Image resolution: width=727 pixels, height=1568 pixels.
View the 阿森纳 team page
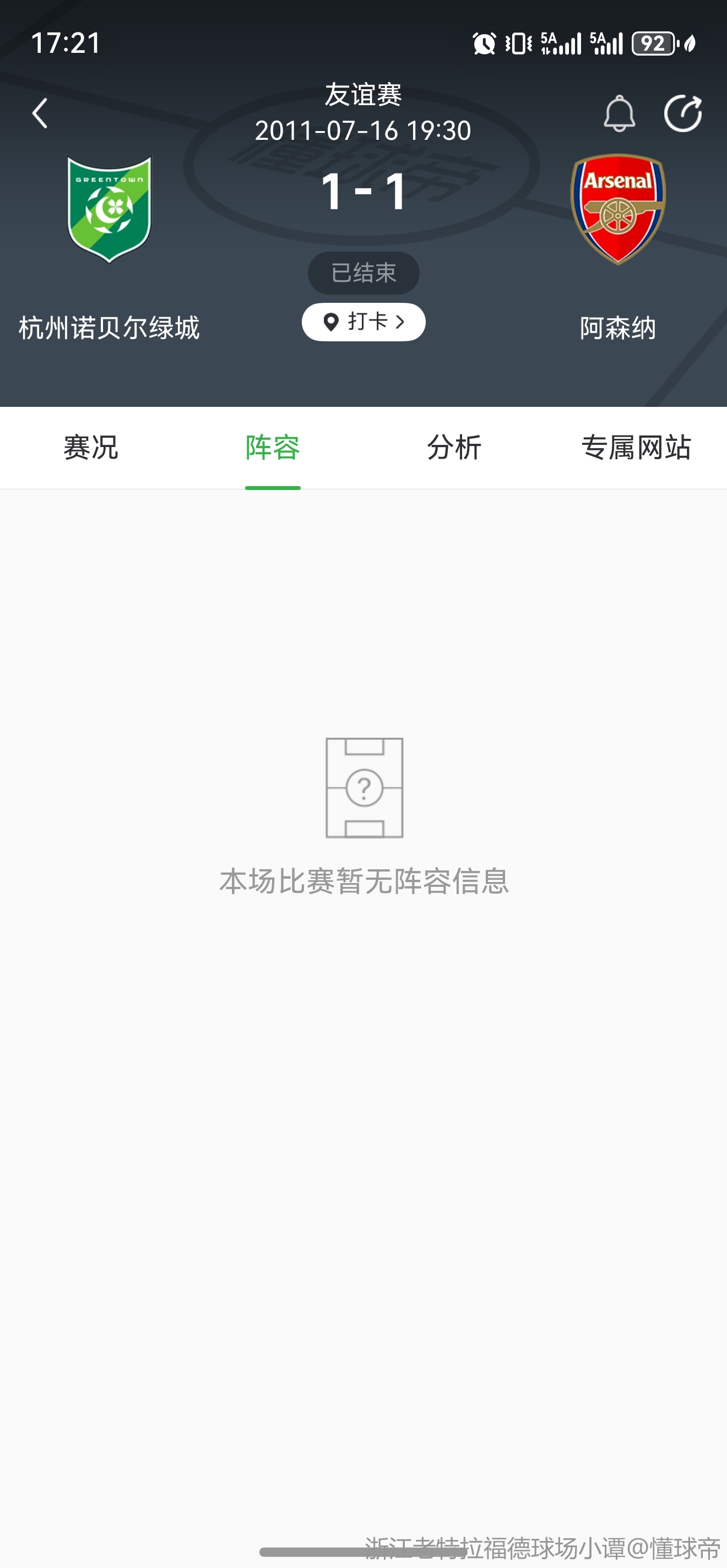tap(617, 210)
